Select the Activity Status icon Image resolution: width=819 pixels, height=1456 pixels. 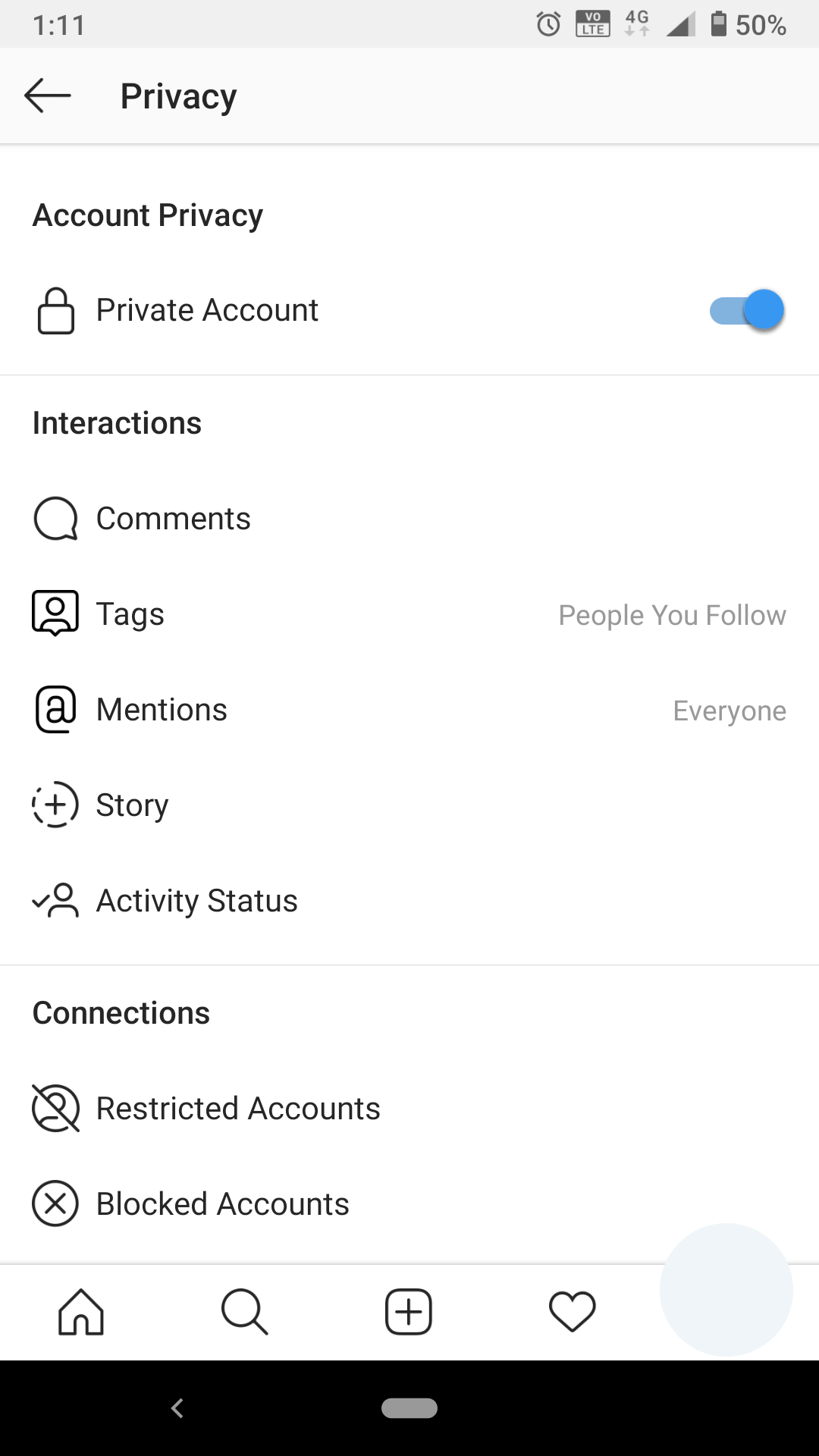click(55, 900)
